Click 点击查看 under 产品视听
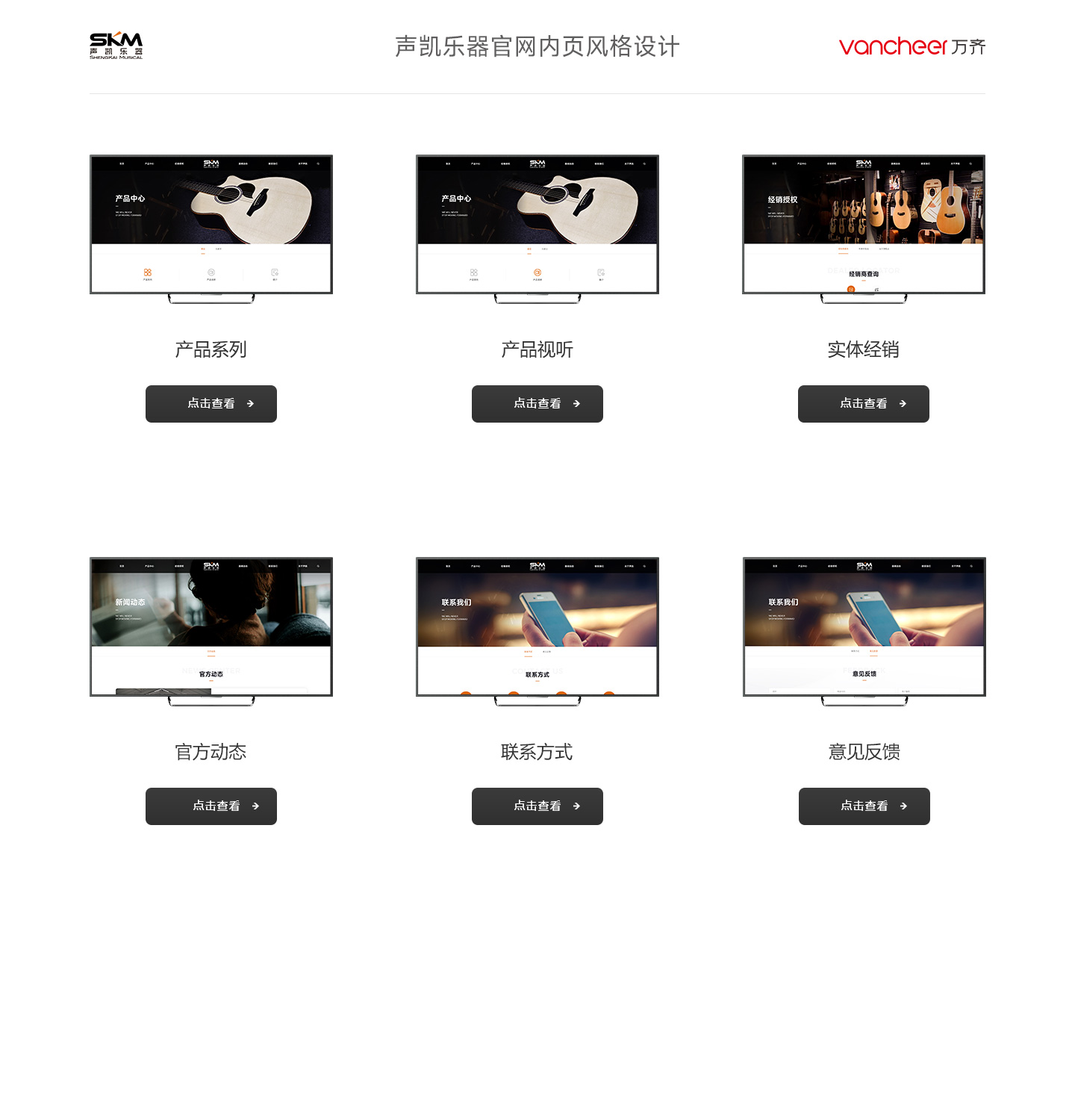Image resolution: width=1075 pixels, height=1120 pixels. point(537,404)
